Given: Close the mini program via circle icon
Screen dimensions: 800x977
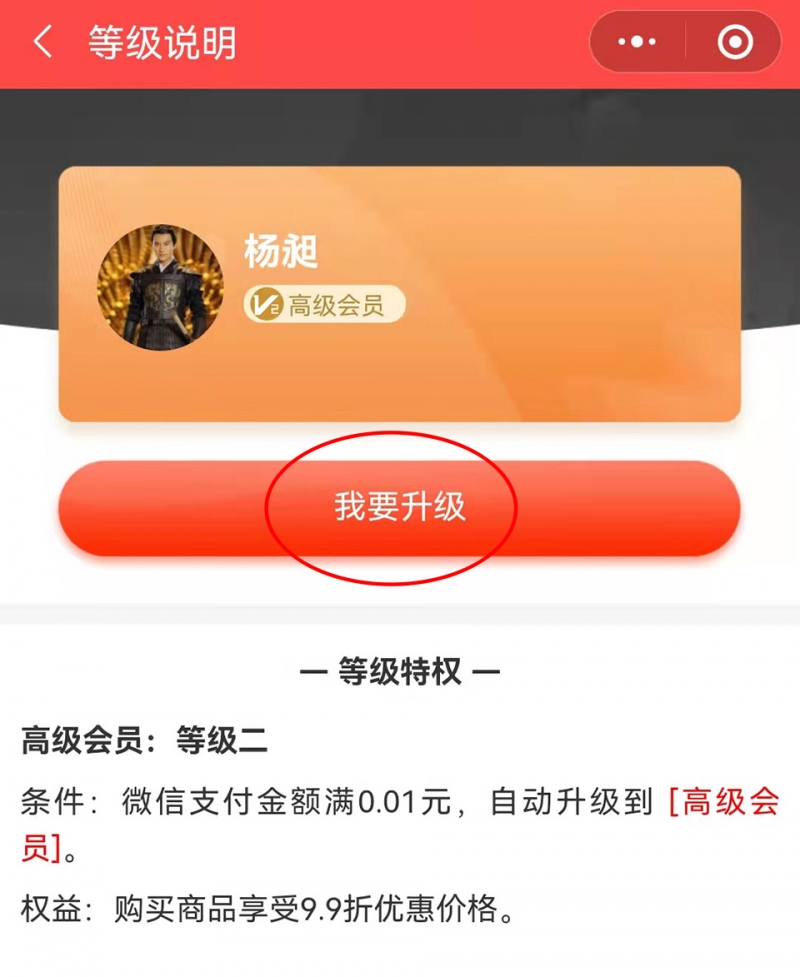Looking at the screenshot, I should pyautogui.click(x=735, y=43).
